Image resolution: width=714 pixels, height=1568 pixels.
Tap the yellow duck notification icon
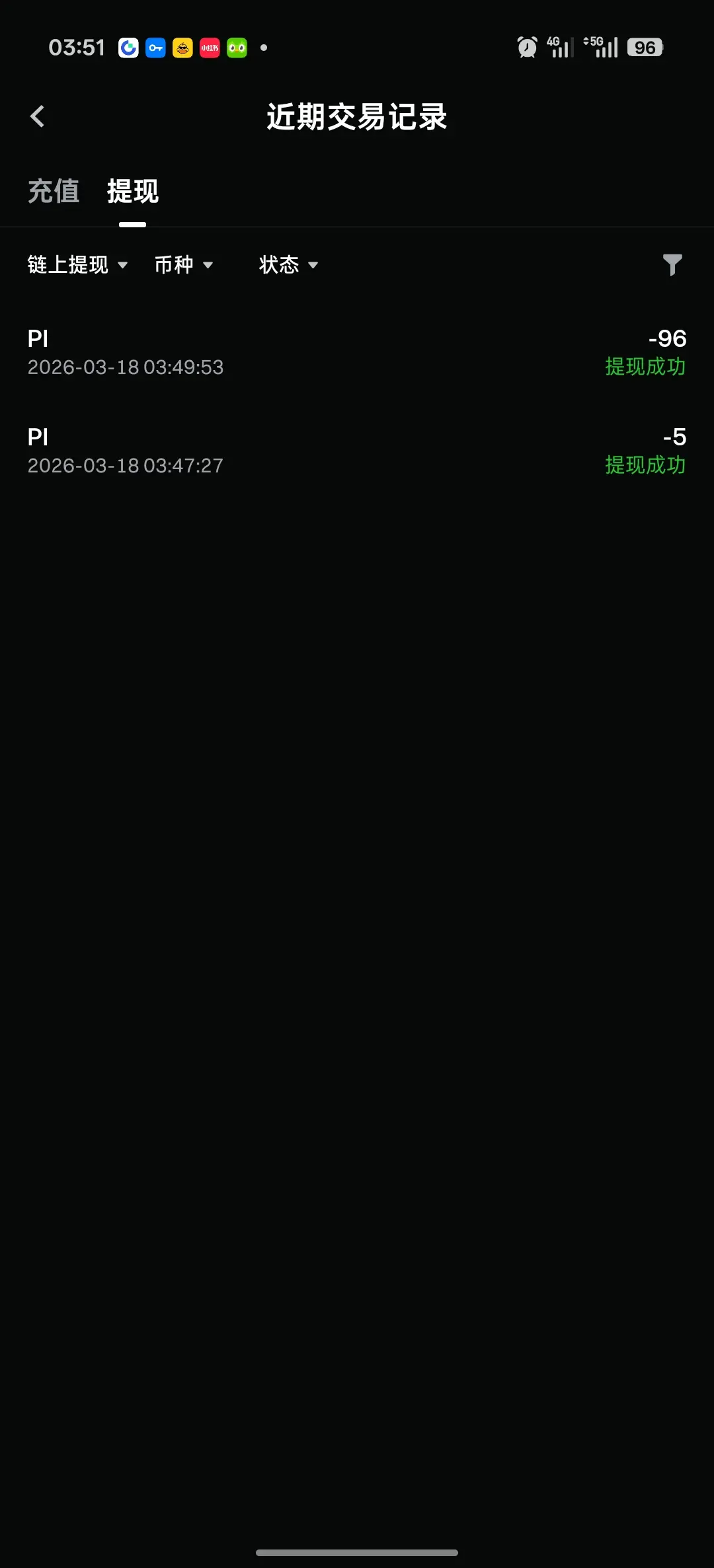(182, 46)
